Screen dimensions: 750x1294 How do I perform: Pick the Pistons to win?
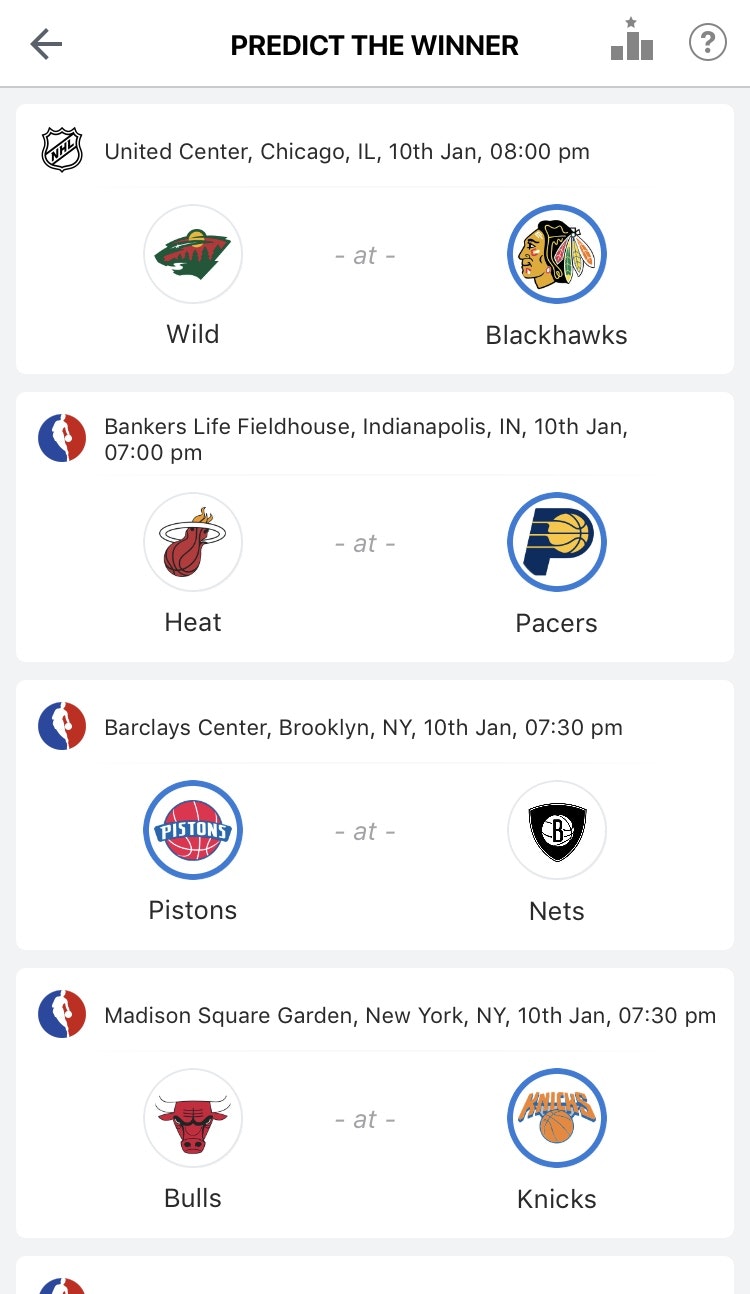193,830
